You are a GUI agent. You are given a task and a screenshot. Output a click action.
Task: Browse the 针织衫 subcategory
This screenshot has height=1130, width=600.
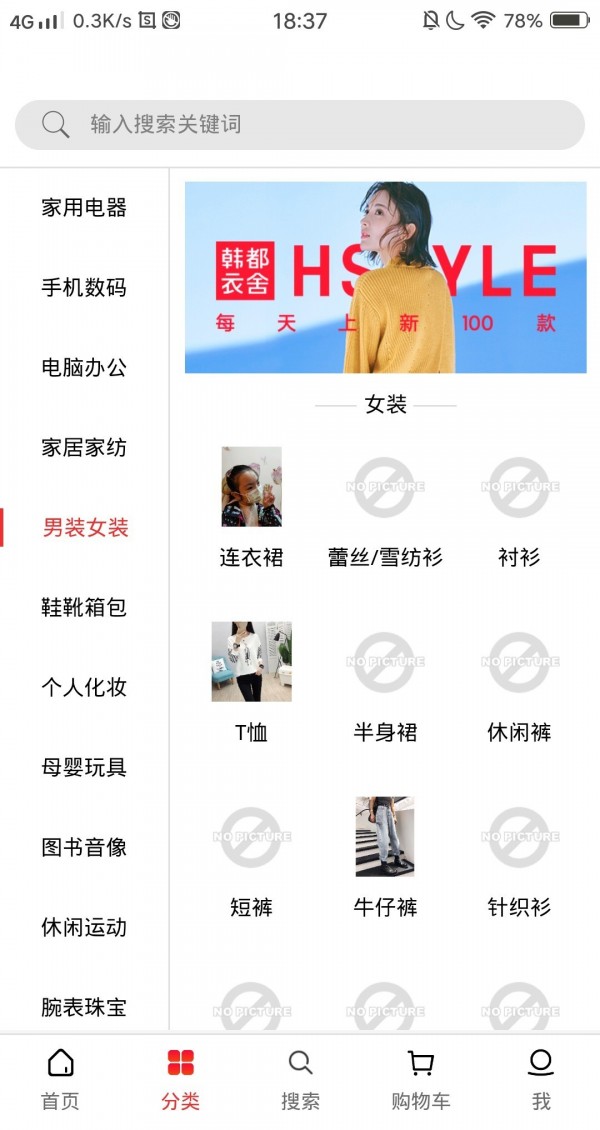tap(519, 855)
